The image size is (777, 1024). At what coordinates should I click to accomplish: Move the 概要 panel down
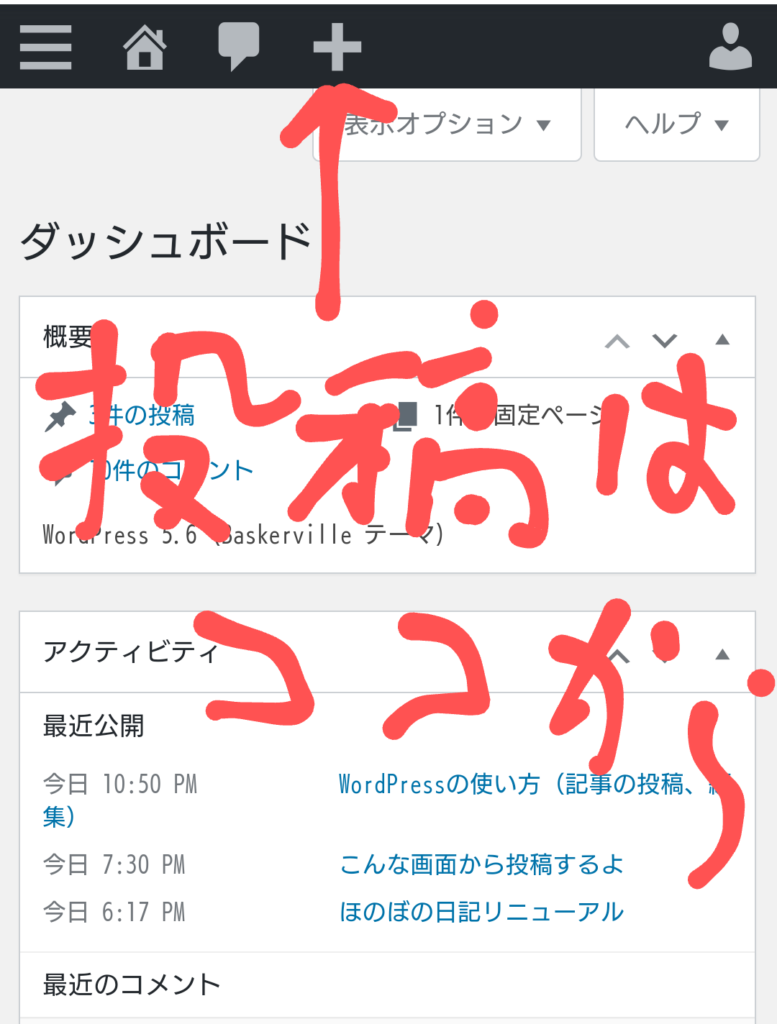(x=665, y=340)
